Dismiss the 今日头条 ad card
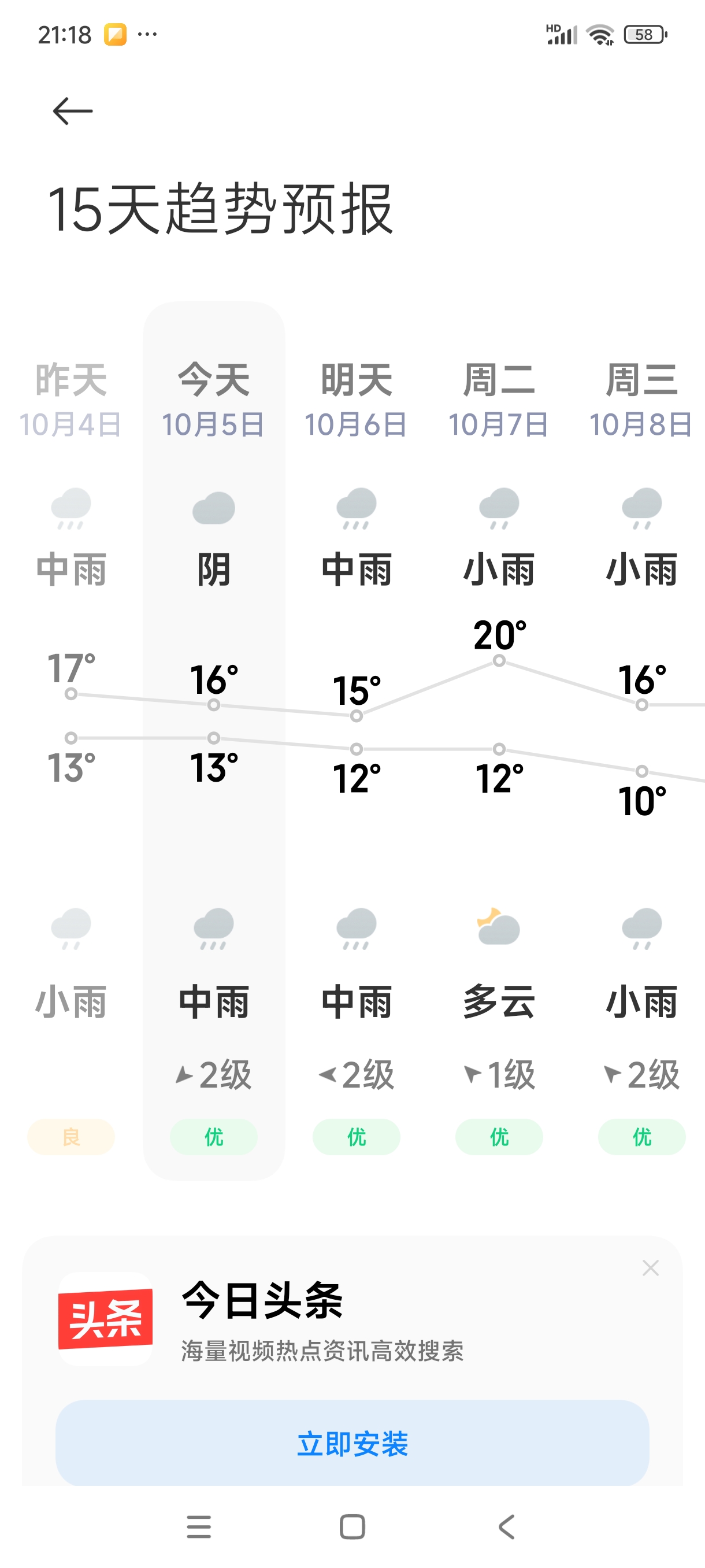The image size is (705, 1568). [650, 1268]
